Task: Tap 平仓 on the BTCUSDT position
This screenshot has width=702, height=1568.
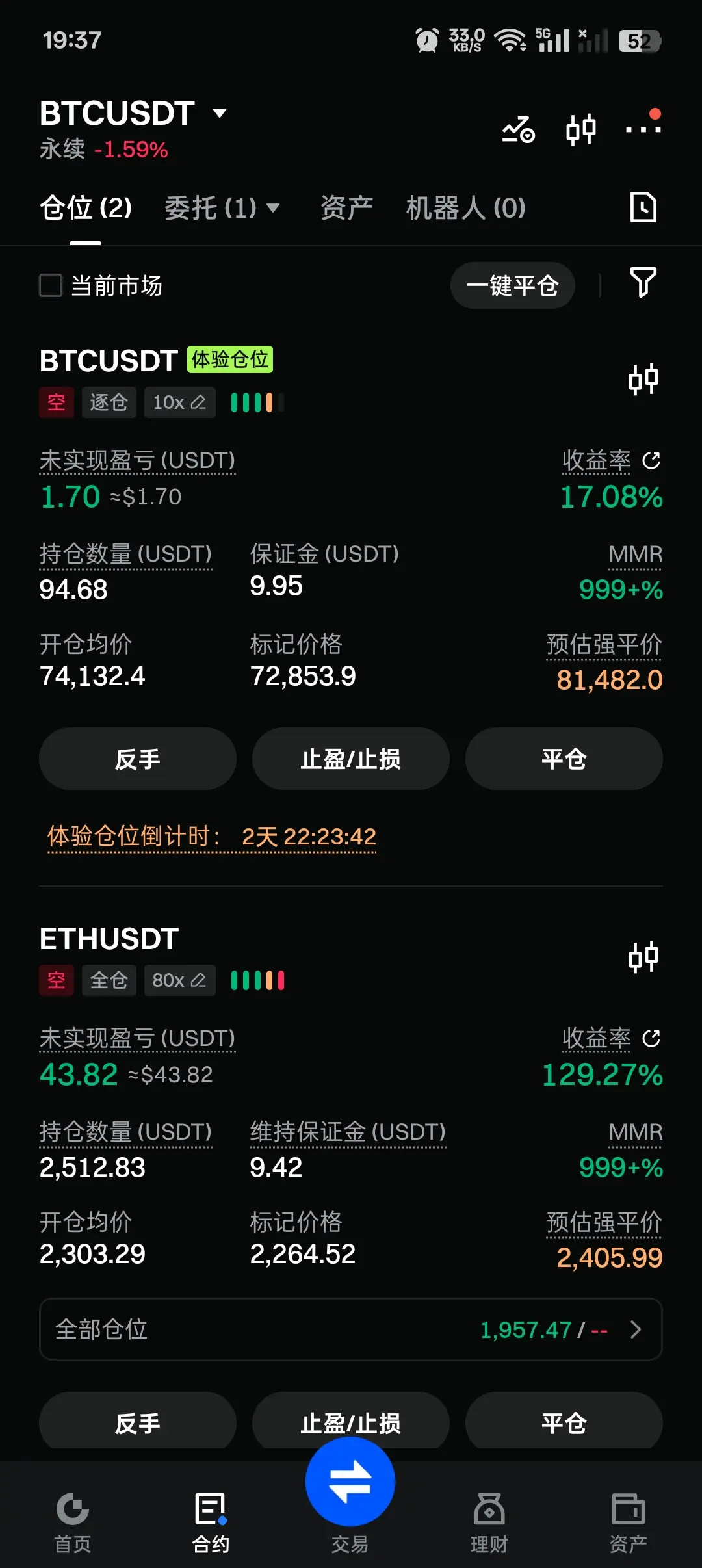Action: click(x=564, y=759)
